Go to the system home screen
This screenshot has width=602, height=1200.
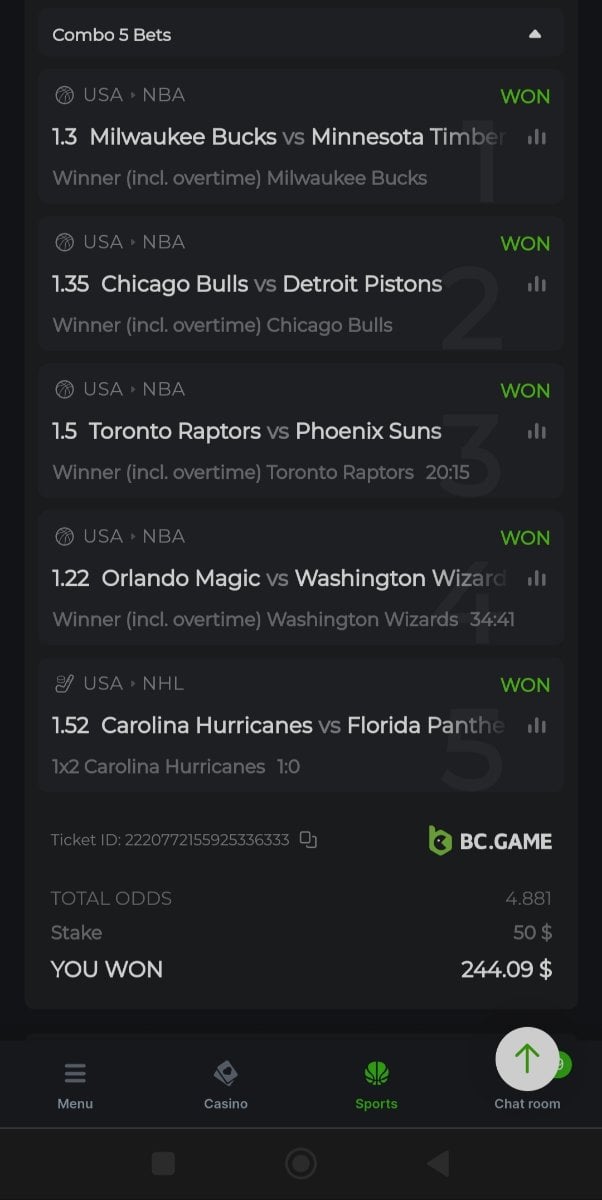tap(301, 1163)
